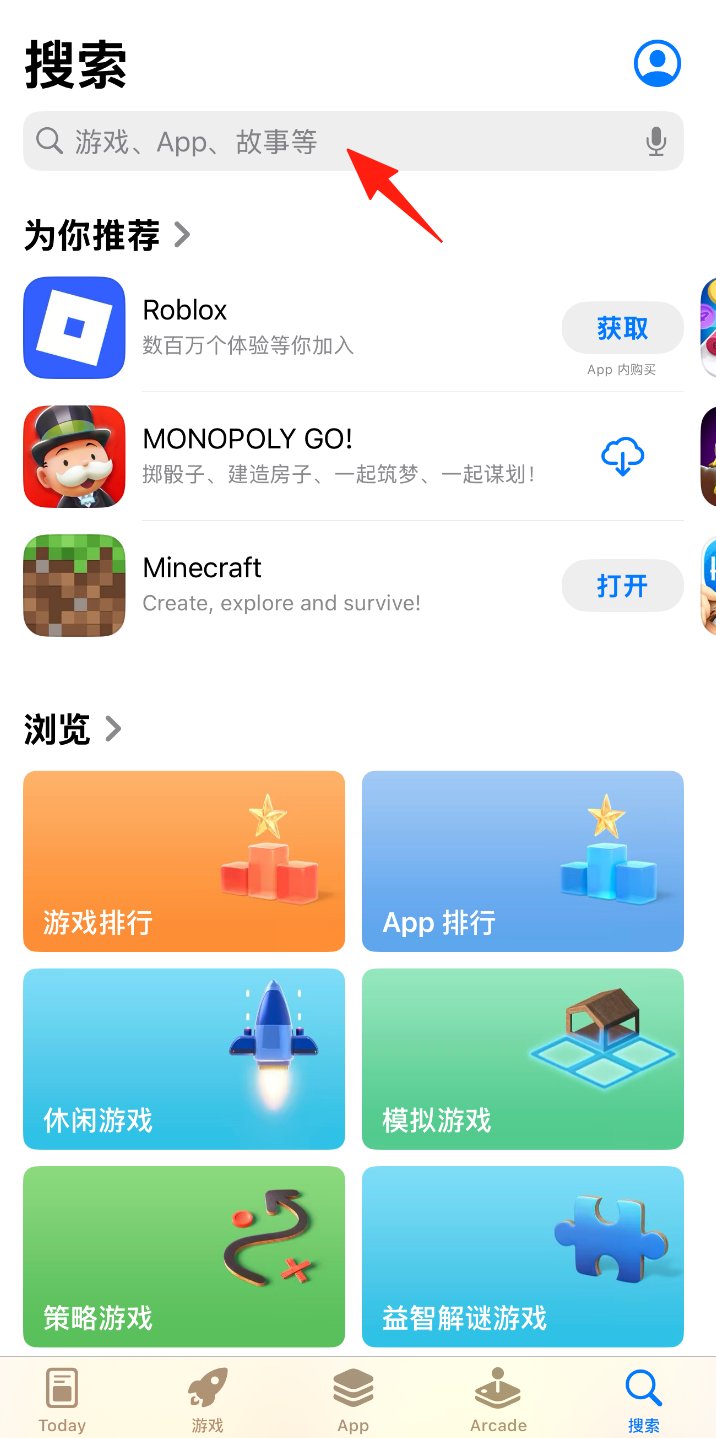Switch to the Arcade tab

(x=498, y=1398)
